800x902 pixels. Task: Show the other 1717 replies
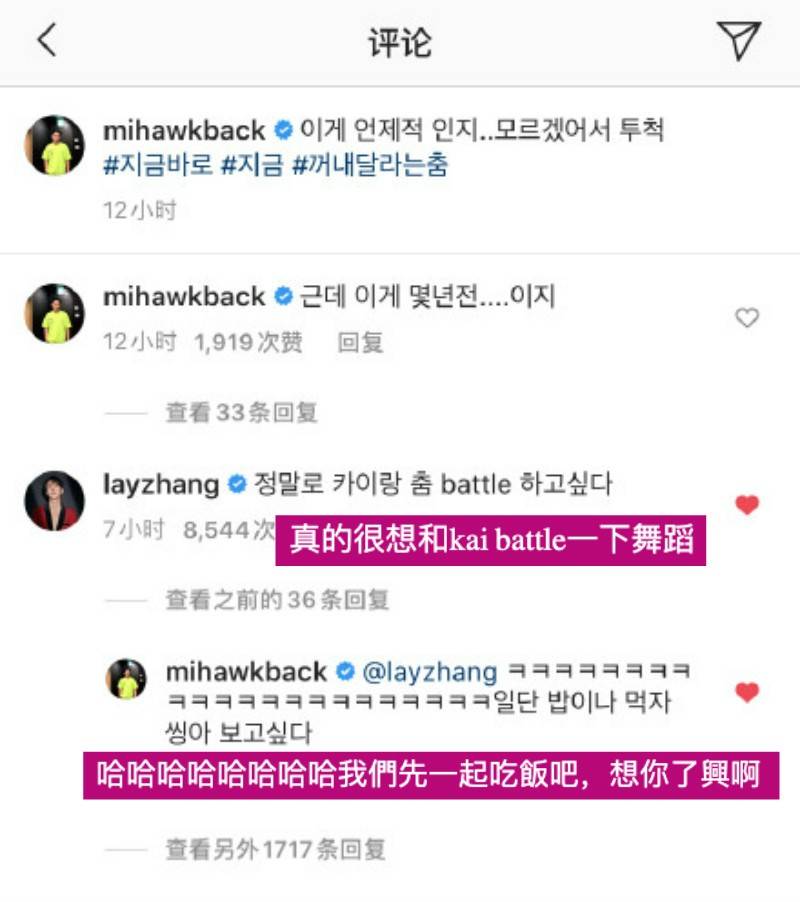[x=274, y=850]
